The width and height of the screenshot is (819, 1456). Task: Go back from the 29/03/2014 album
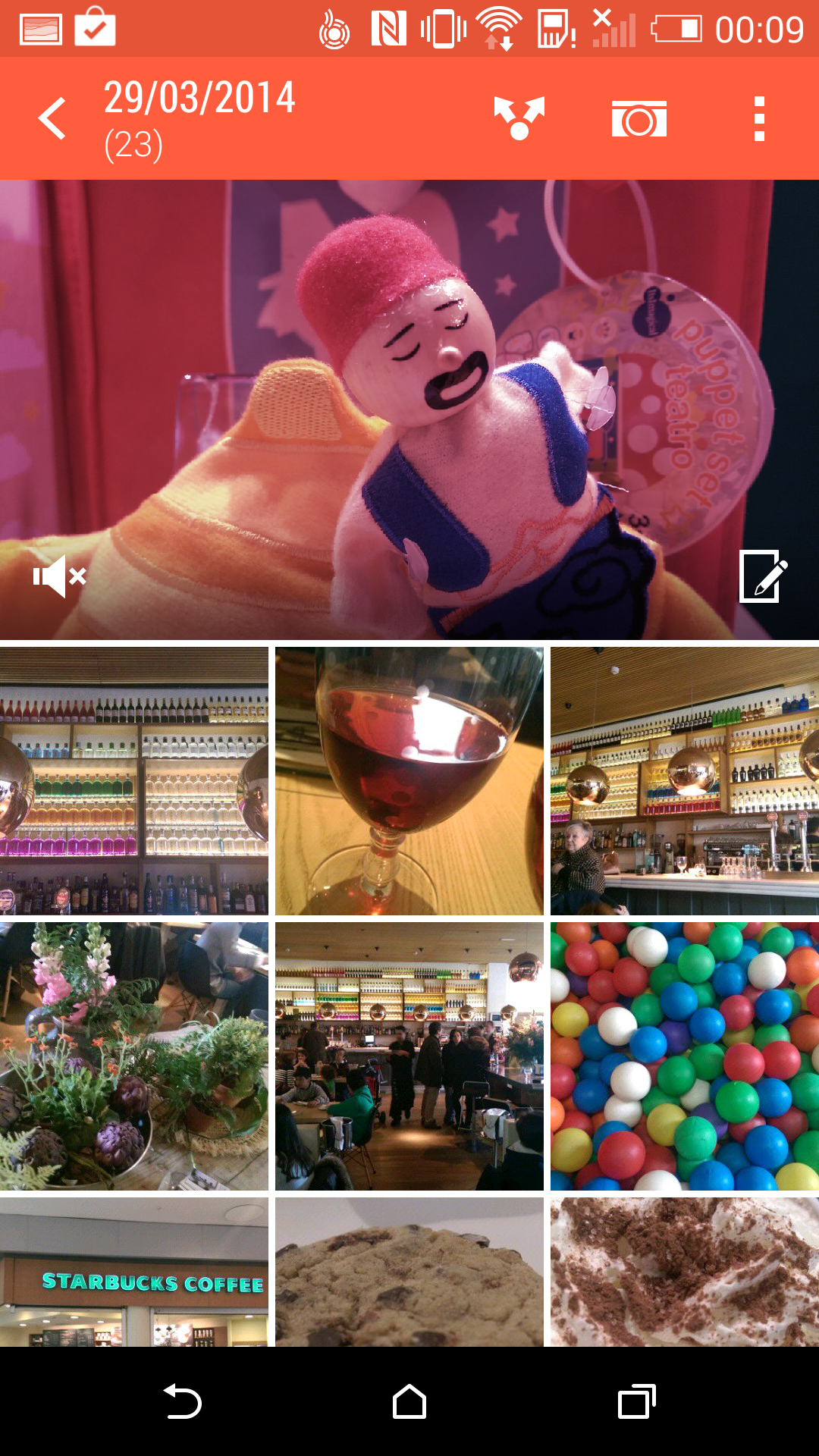click(x=53, y=119)
